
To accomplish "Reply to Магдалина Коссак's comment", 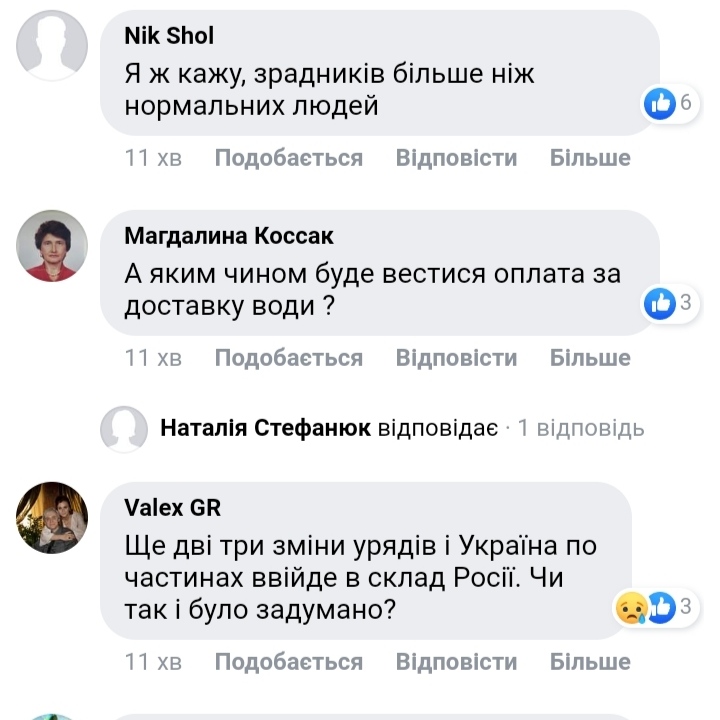I will click(x=456, y=358).
